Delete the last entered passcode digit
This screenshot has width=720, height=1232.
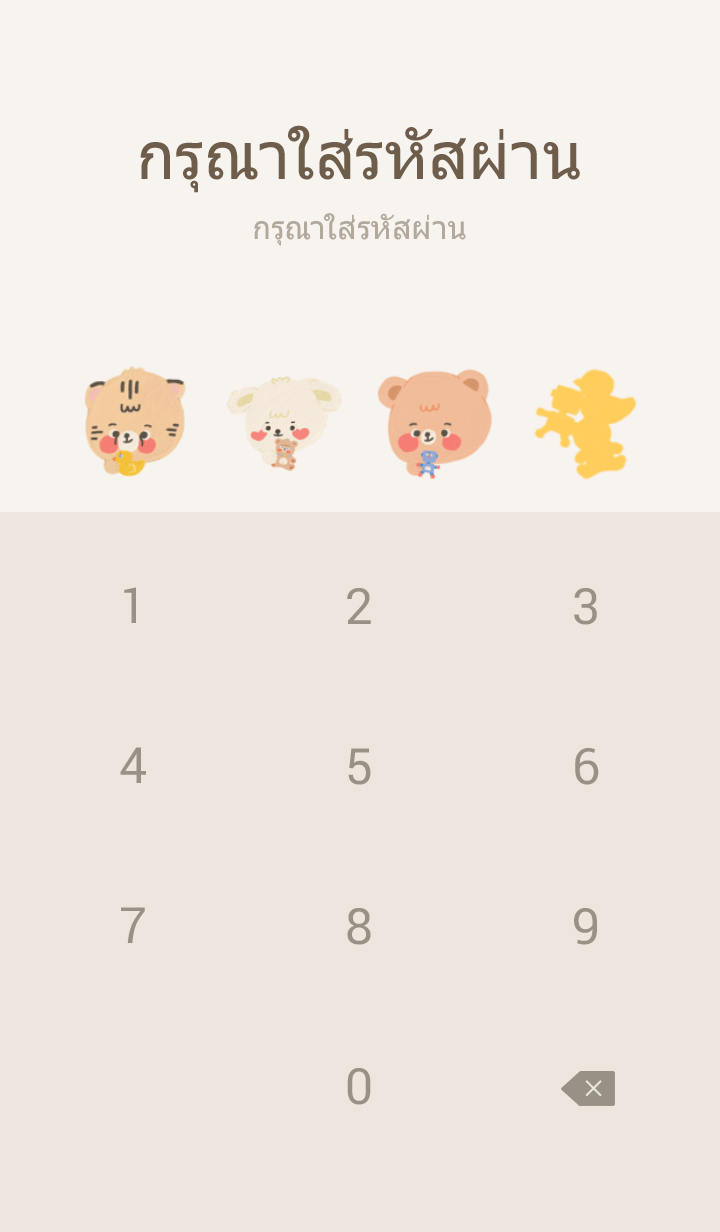pyautogui.click(x=589, y=1088)
